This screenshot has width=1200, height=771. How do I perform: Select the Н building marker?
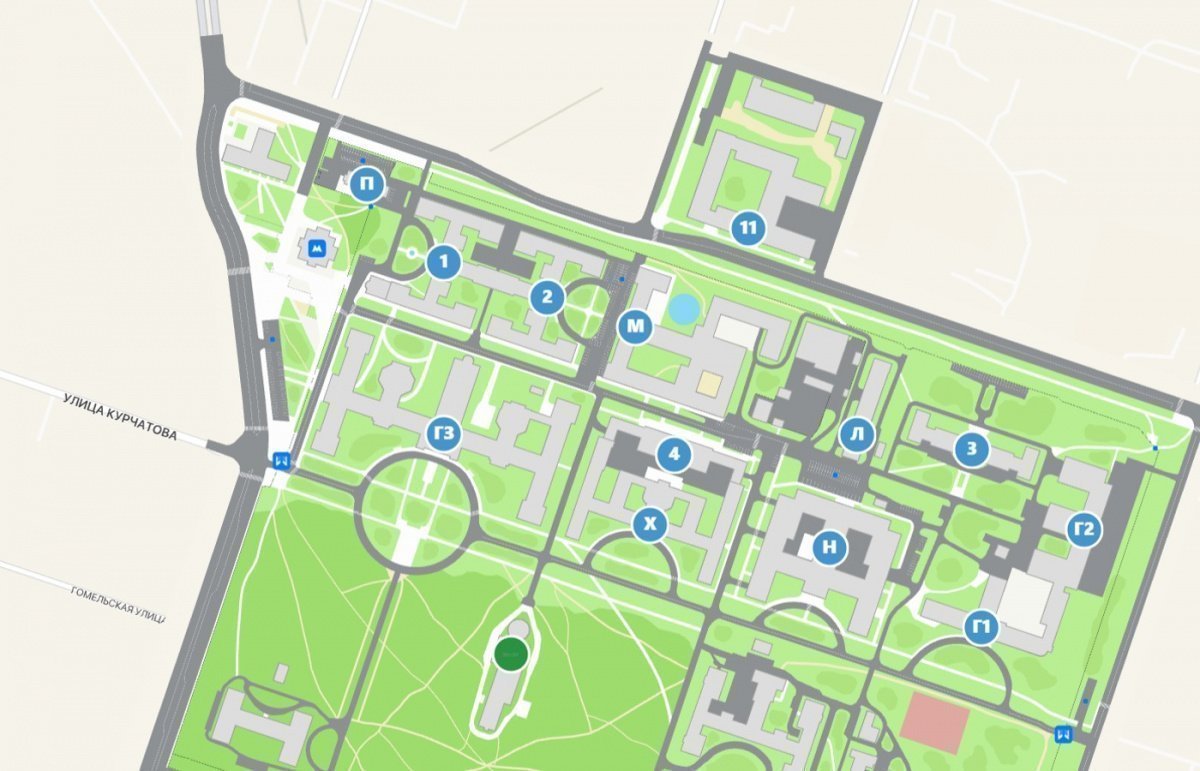point(829,546)
